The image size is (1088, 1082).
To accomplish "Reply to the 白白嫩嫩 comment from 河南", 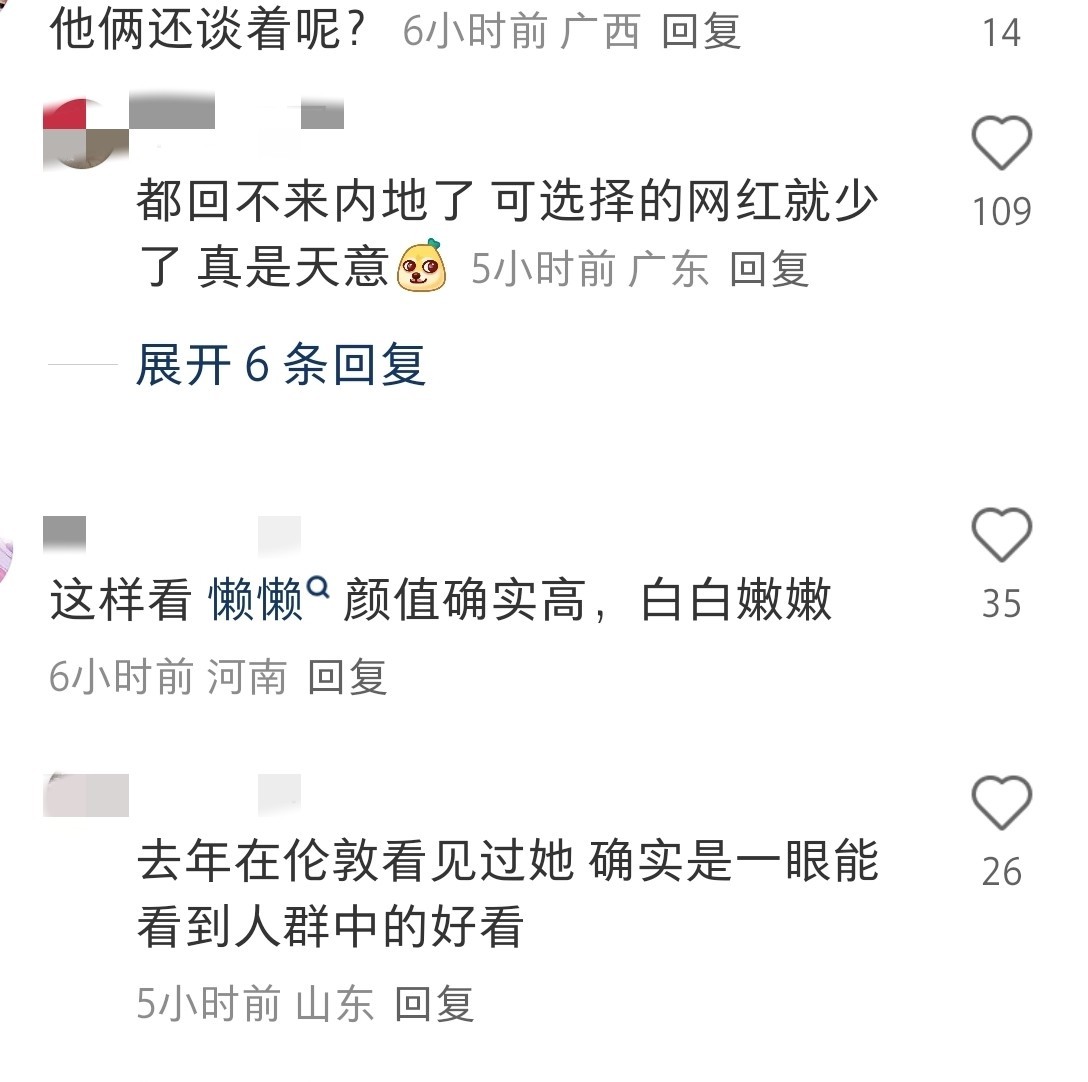I will point(347,678).
